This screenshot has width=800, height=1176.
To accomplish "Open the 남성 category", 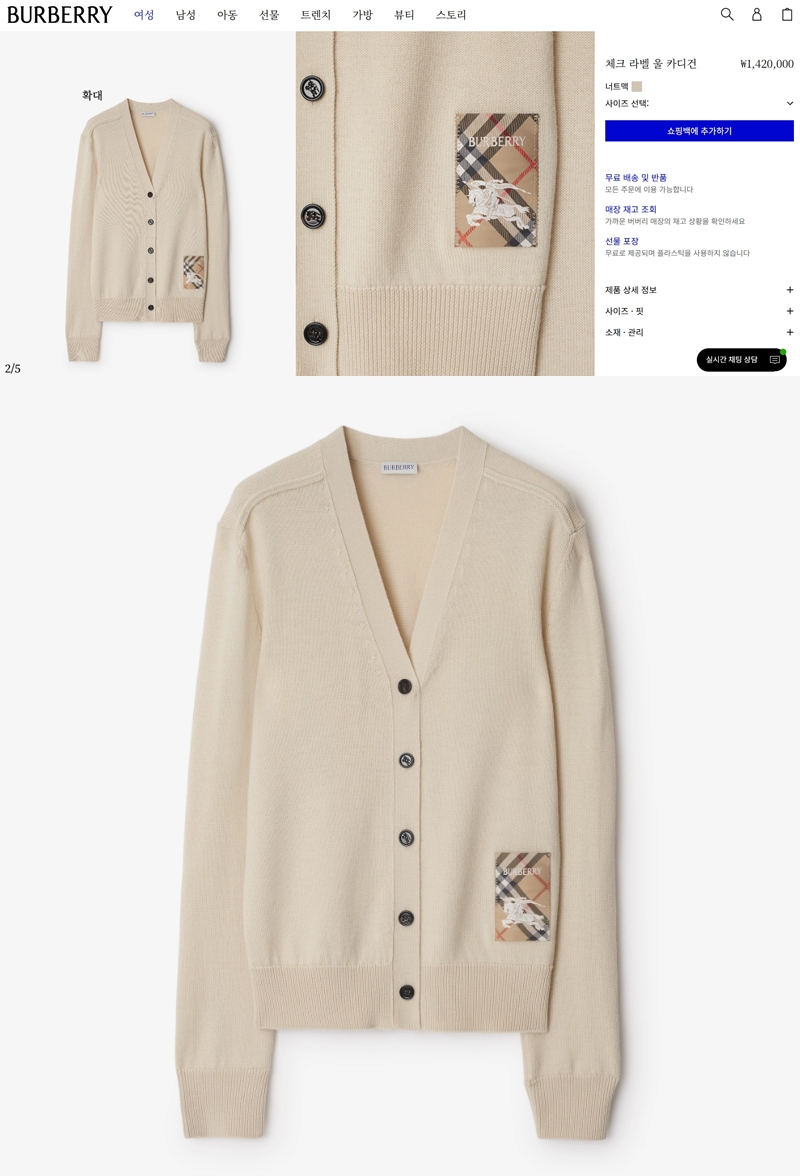I will (186, 15).
